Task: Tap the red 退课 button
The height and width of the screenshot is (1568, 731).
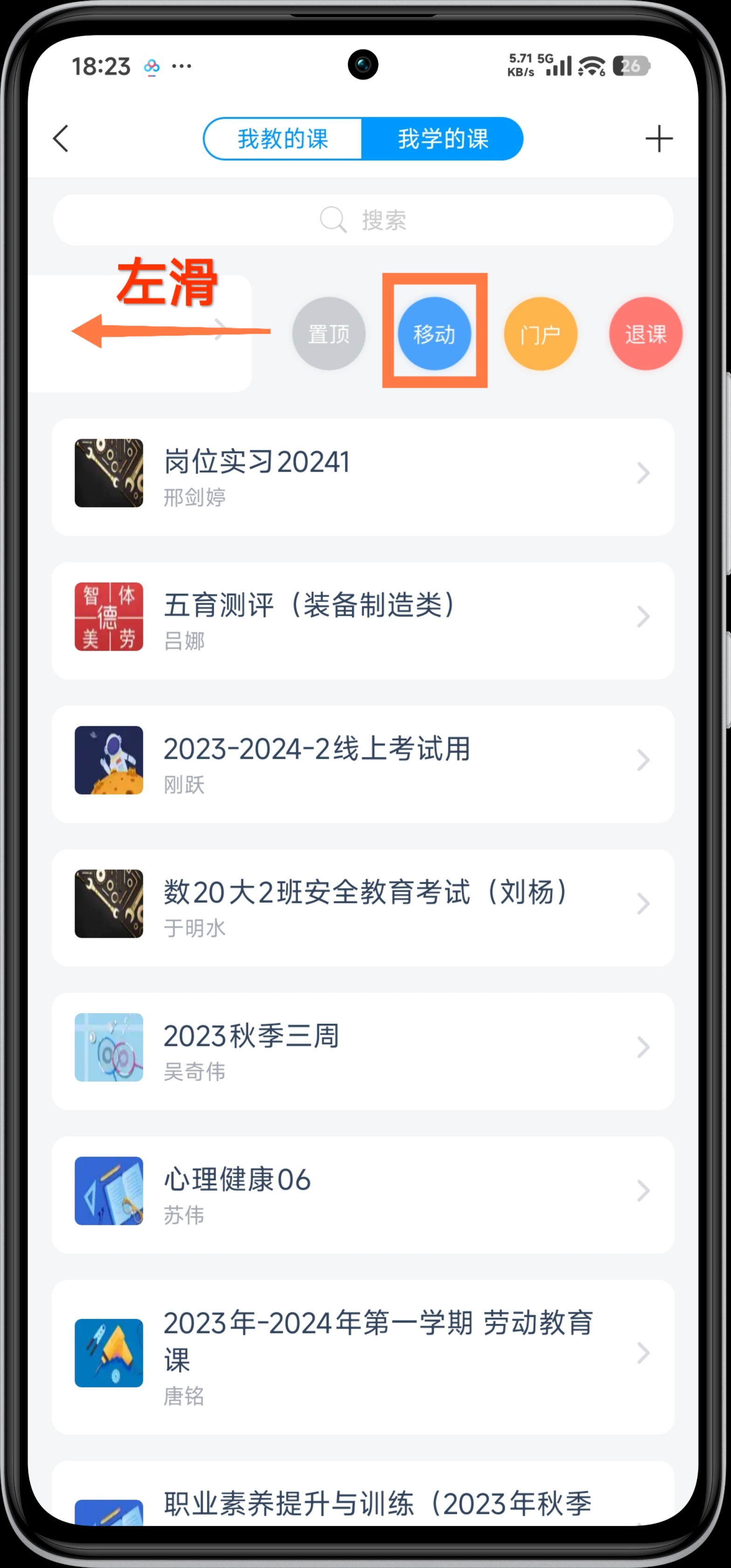Action: (645, 334)
